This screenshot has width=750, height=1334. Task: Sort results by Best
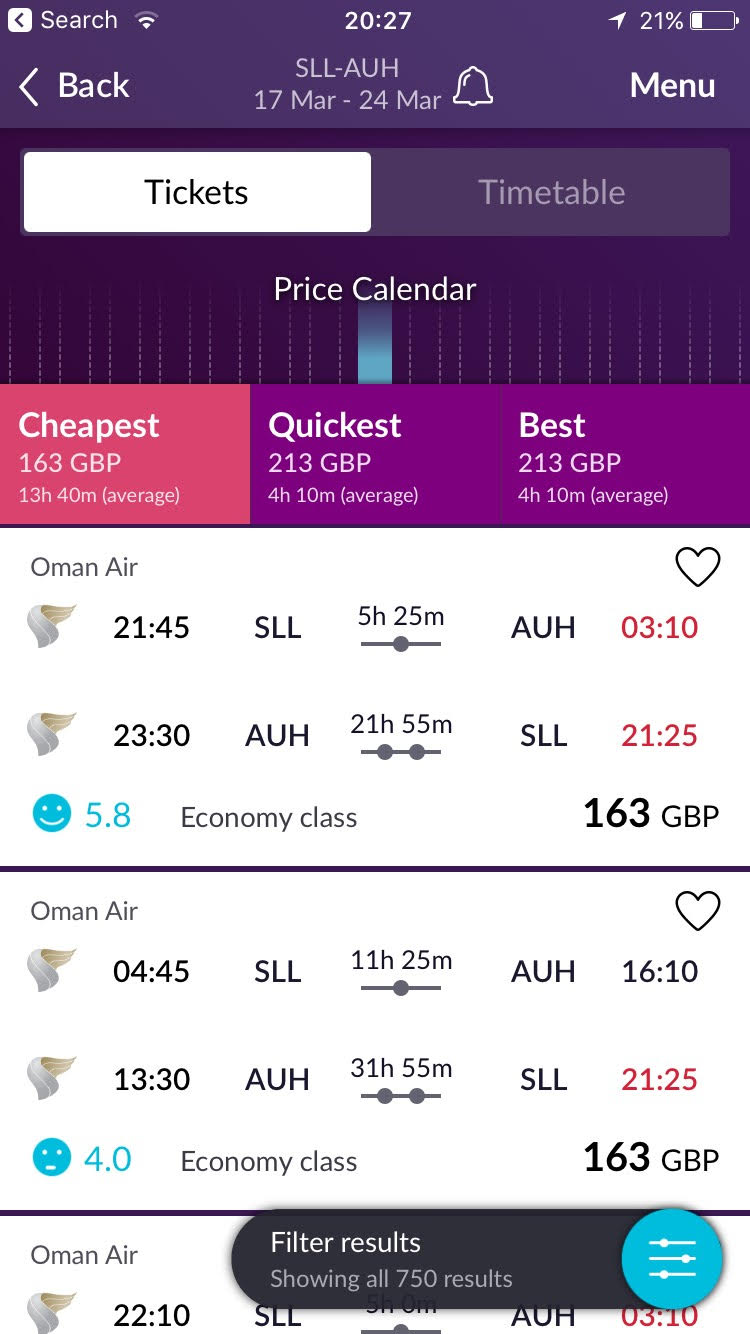tap(625, 455)
